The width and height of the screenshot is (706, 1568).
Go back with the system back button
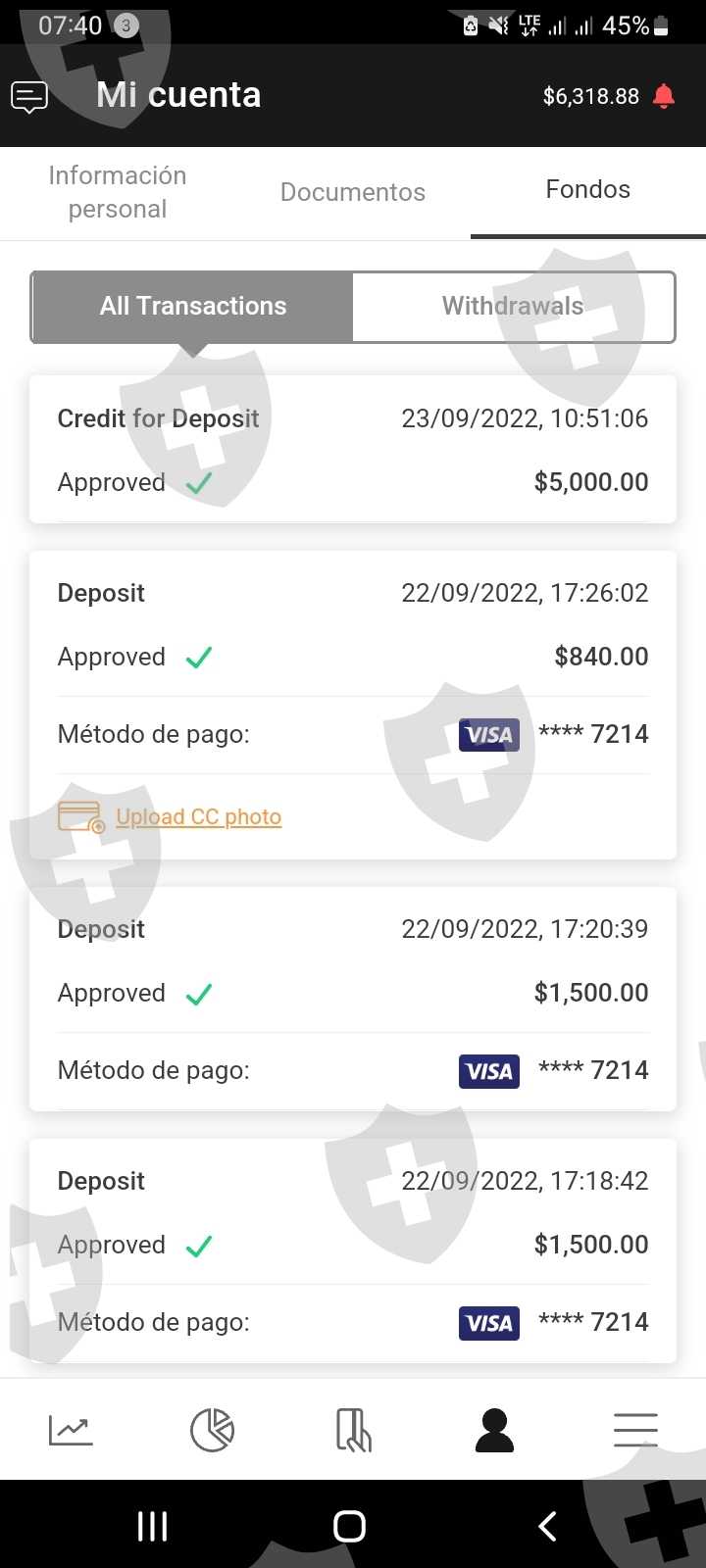(548, 1526)
